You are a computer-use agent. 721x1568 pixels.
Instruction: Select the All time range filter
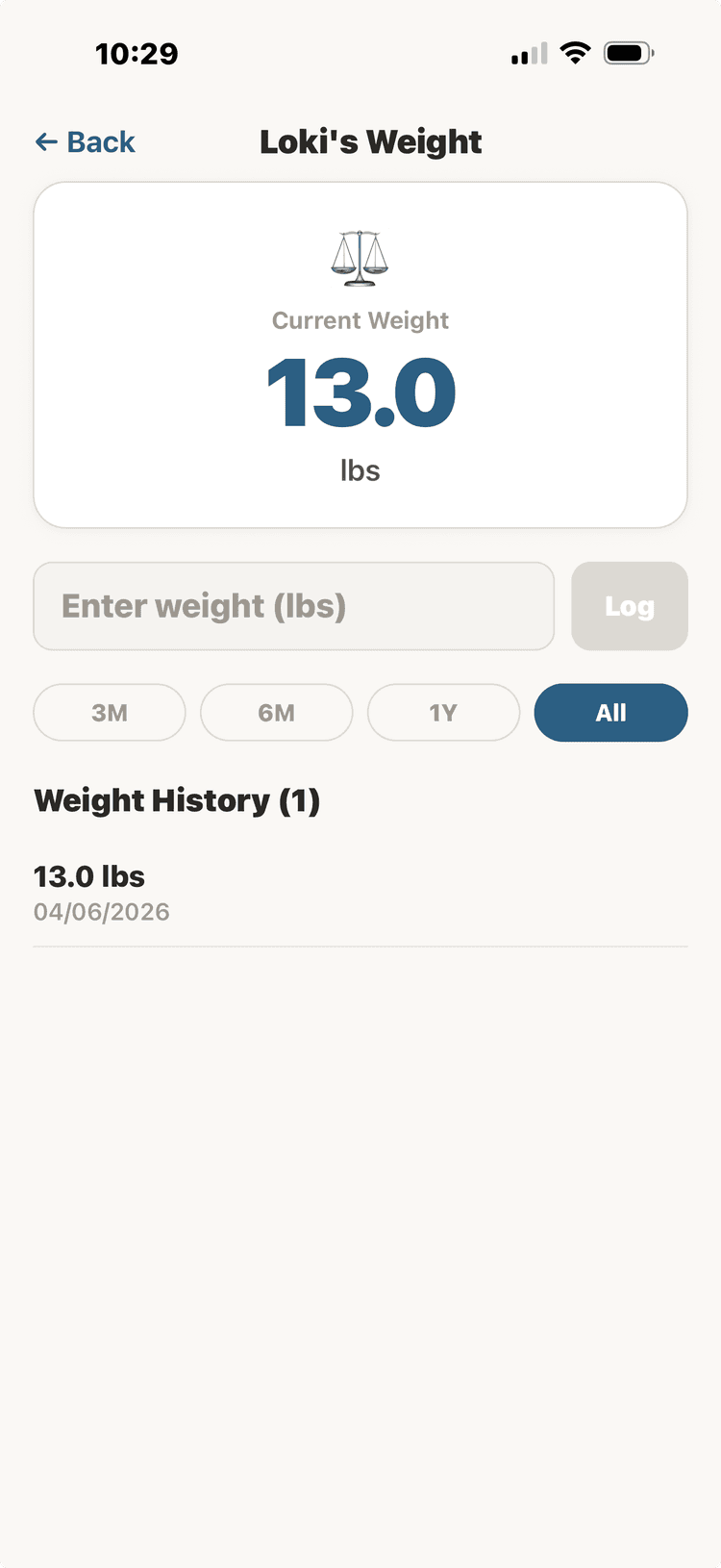coord(610,712)
